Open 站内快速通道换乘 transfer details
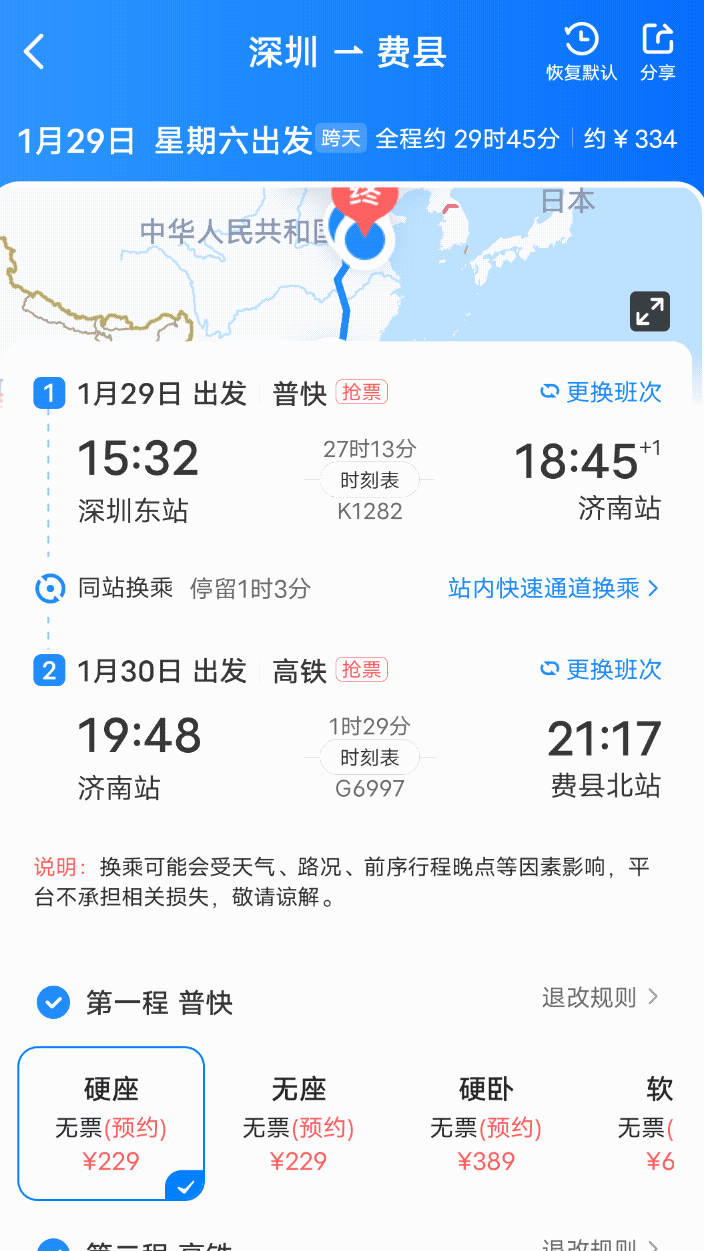 click(x=554, y=588)
